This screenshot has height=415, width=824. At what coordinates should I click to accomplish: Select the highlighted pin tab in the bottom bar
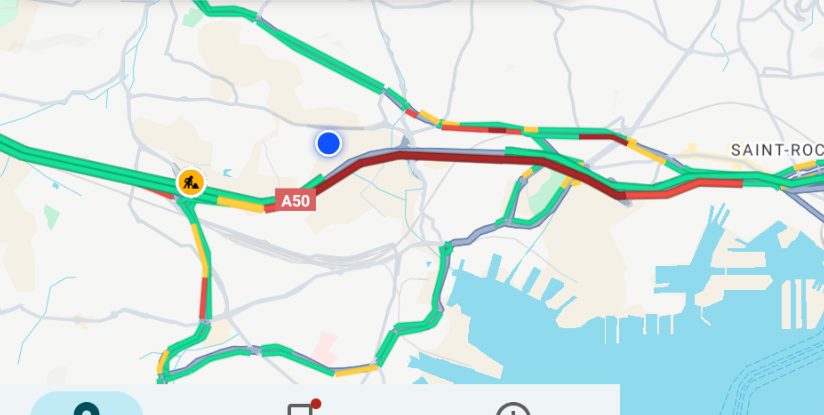click(87, 407)
